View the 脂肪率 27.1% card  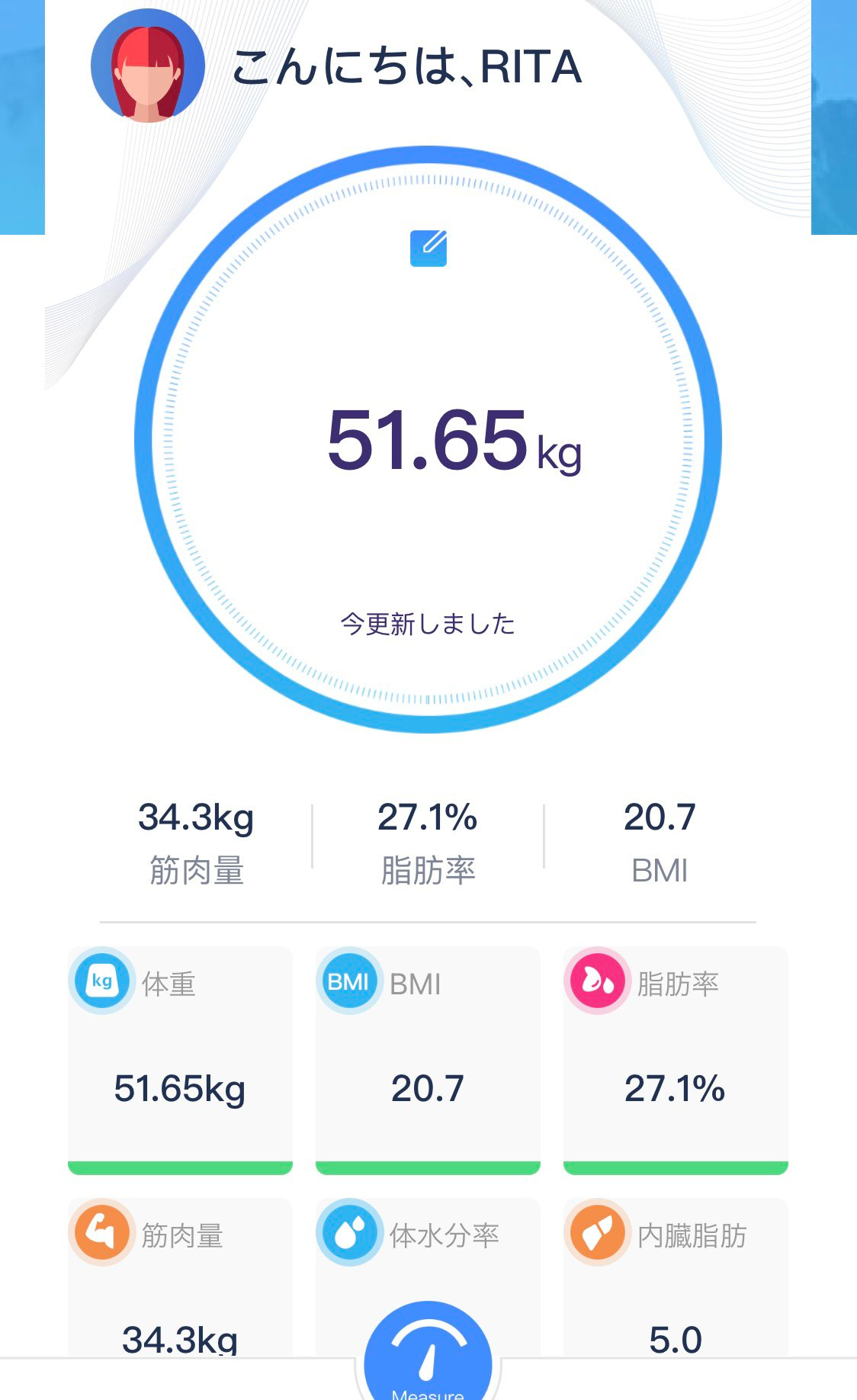[675, 1060]
